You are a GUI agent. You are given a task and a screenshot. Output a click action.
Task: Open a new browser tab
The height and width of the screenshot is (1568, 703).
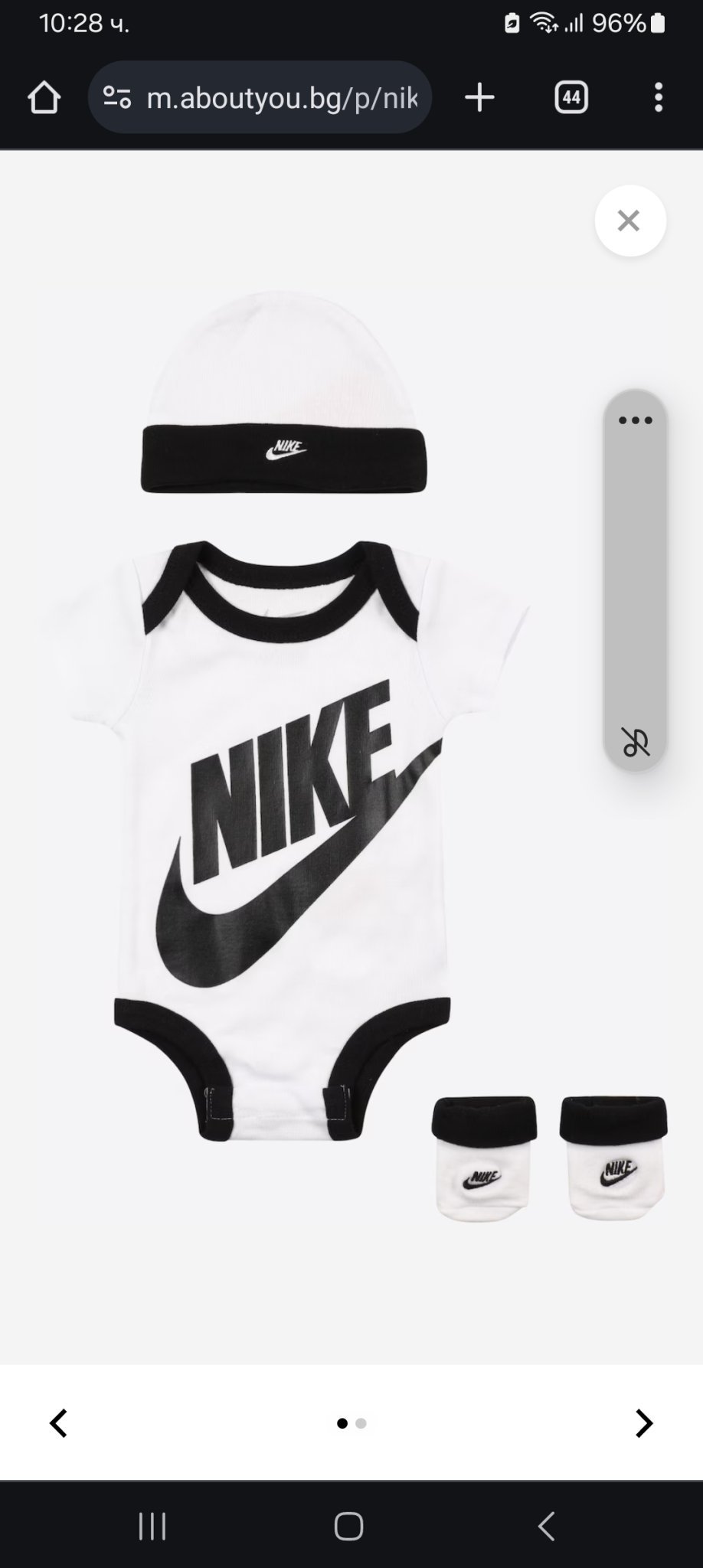[480, 97]
